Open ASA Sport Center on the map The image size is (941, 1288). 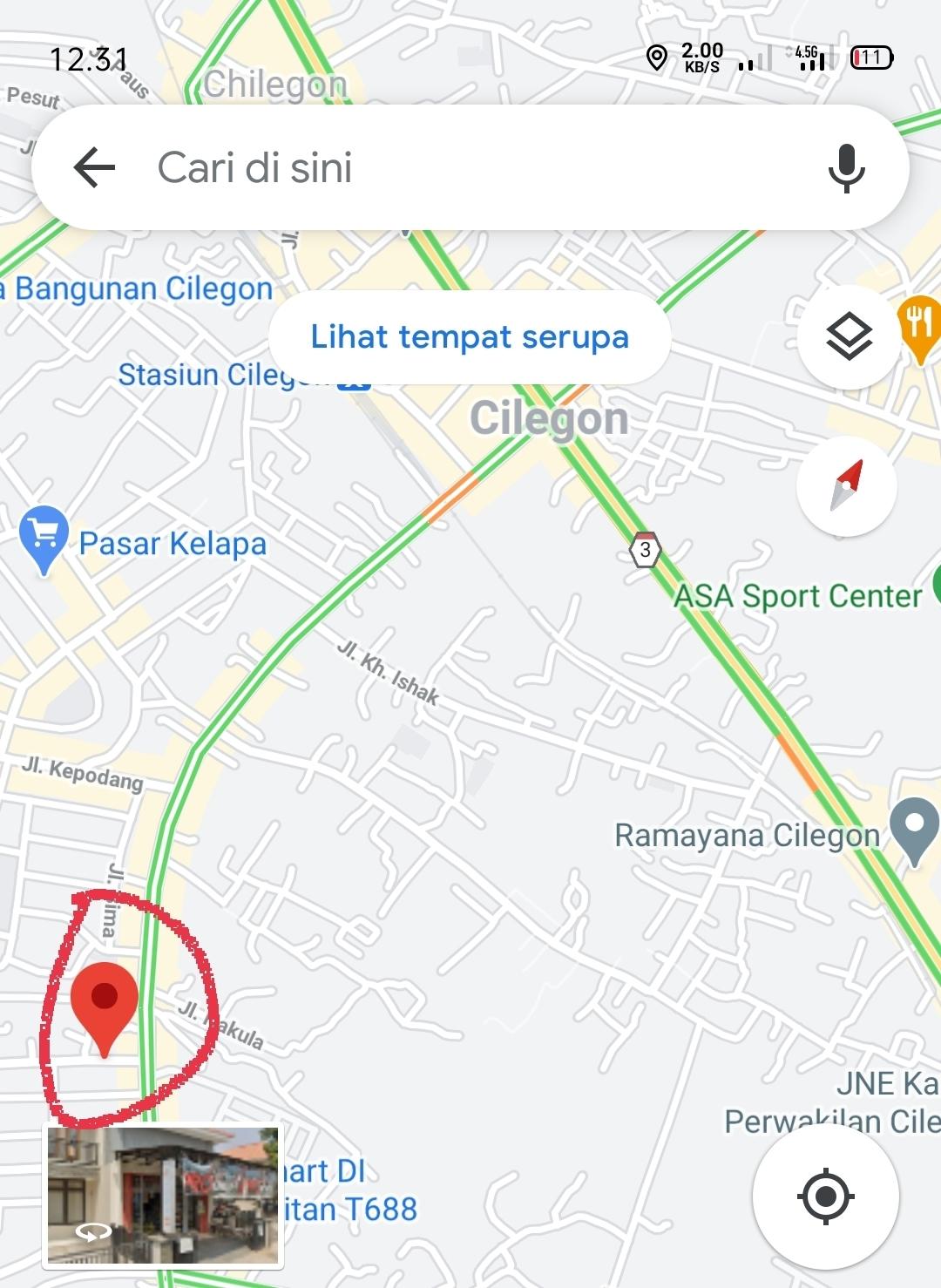797,596
